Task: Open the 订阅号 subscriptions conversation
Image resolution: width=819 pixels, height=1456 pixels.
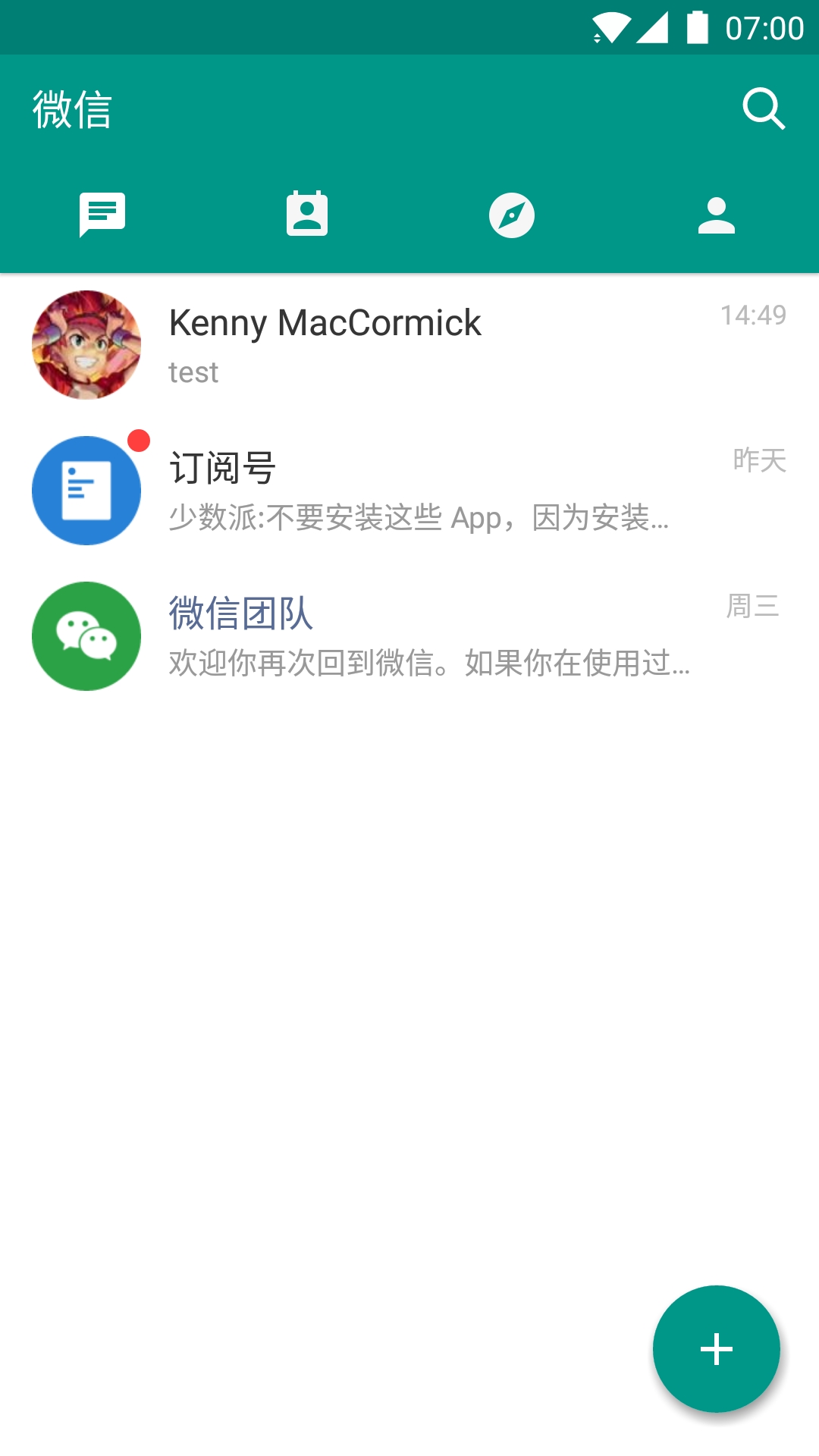Action: pyautogui.click(x=409, y=489)
